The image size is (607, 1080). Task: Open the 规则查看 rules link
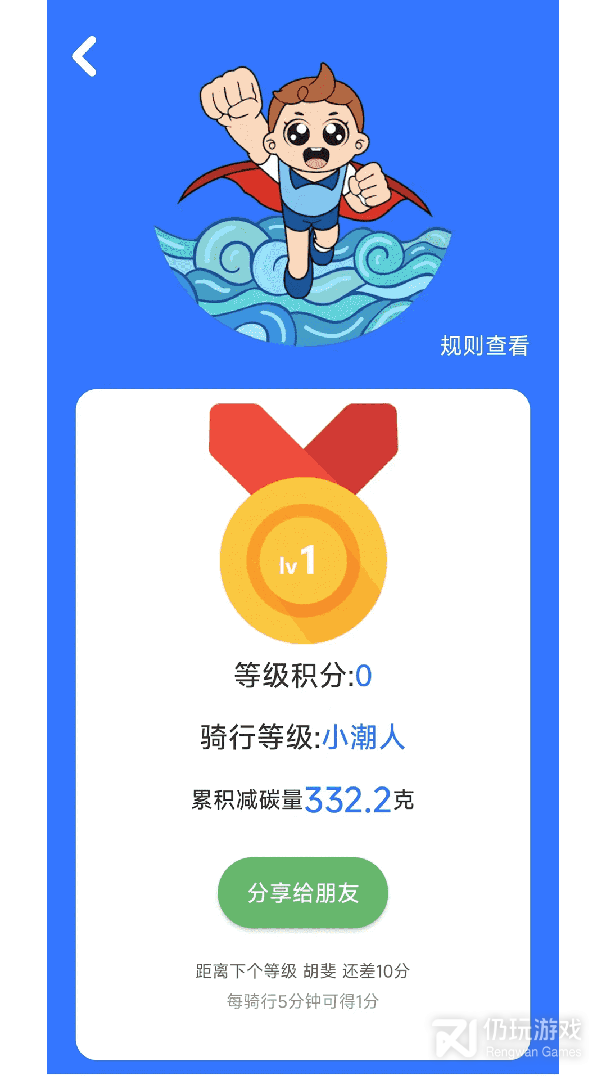coord(484,346)
